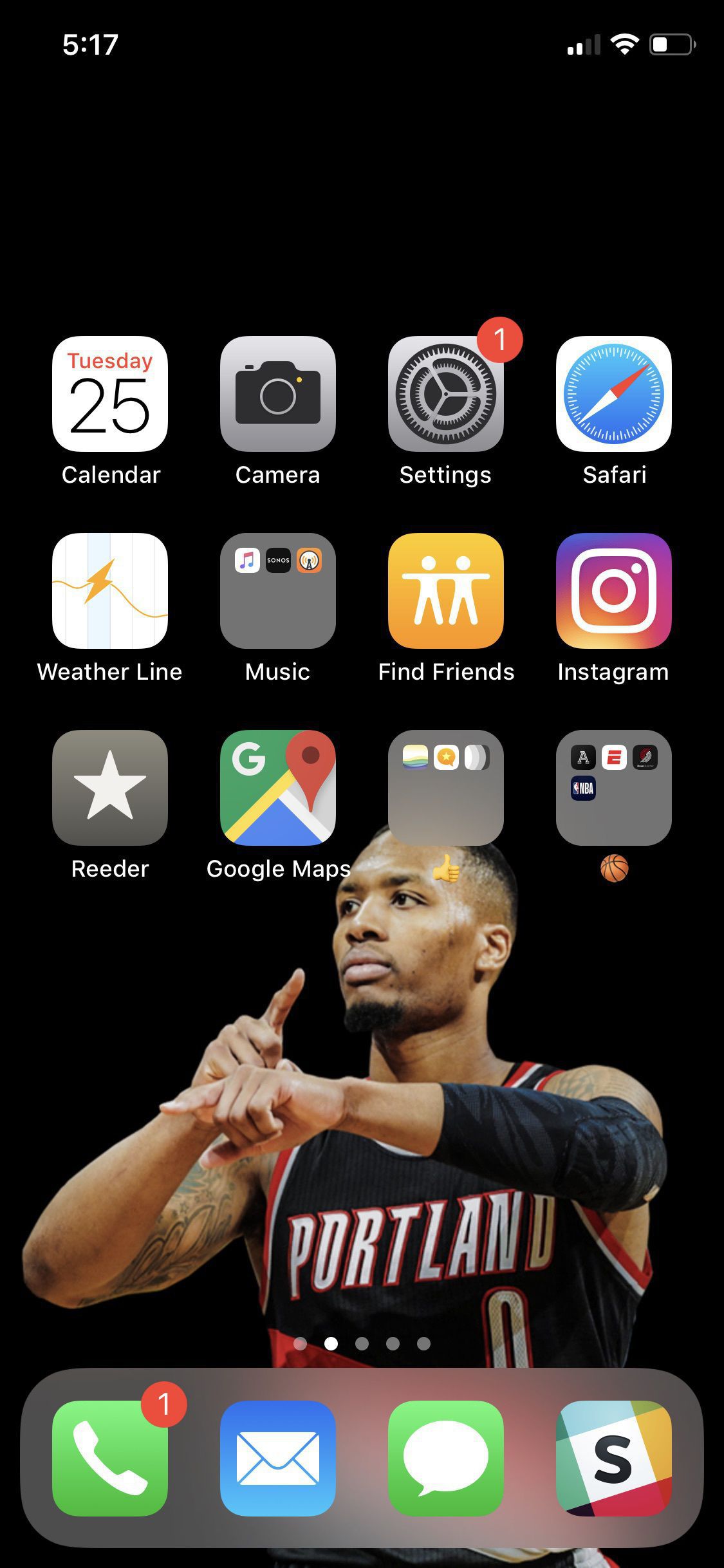Launch the Safari browser
This screenshot has width=724, height=1568.
click(614, 393)
